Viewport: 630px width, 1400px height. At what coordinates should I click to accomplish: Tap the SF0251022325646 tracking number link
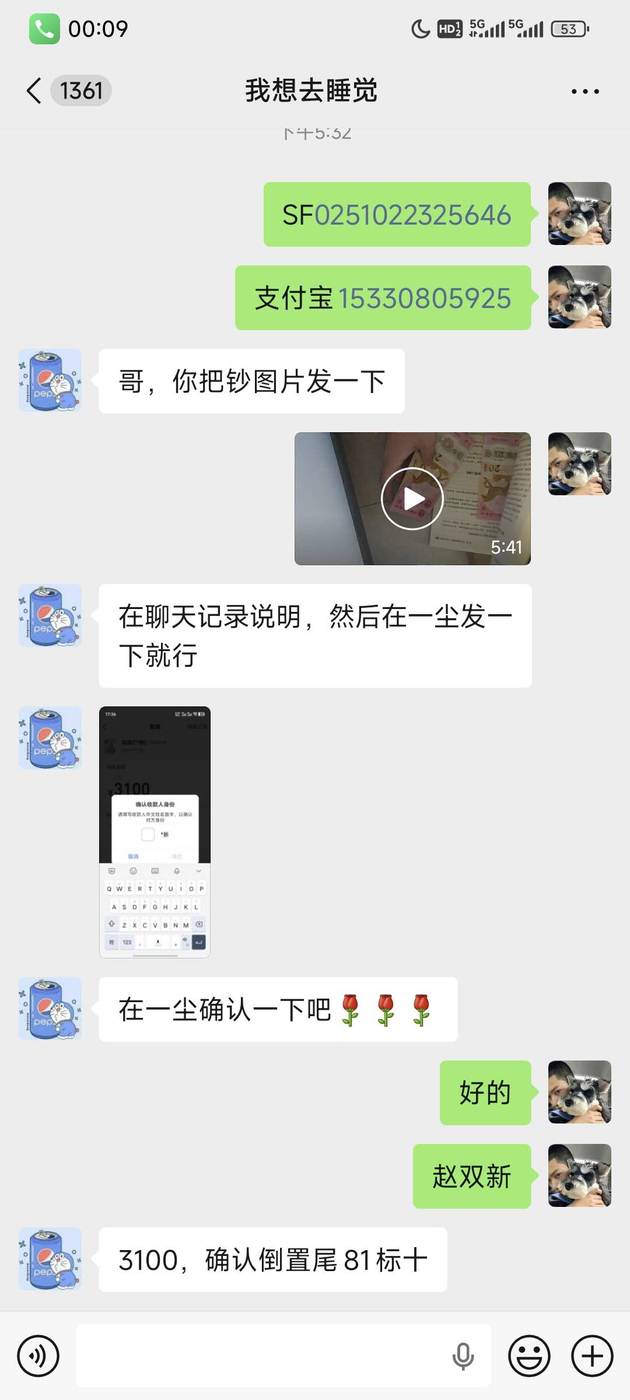(412, 215)
